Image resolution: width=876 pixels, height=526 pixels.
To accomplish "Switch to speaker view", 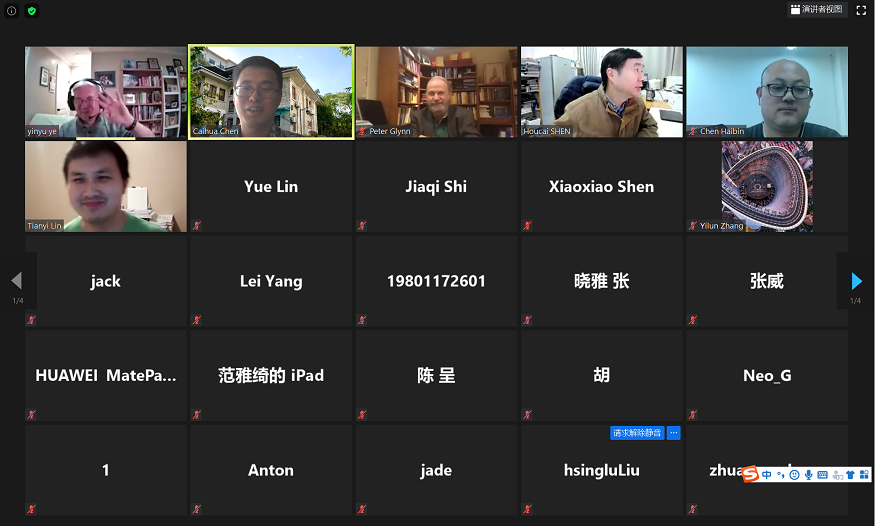I will pyautogui.click(x=818, y=10).
